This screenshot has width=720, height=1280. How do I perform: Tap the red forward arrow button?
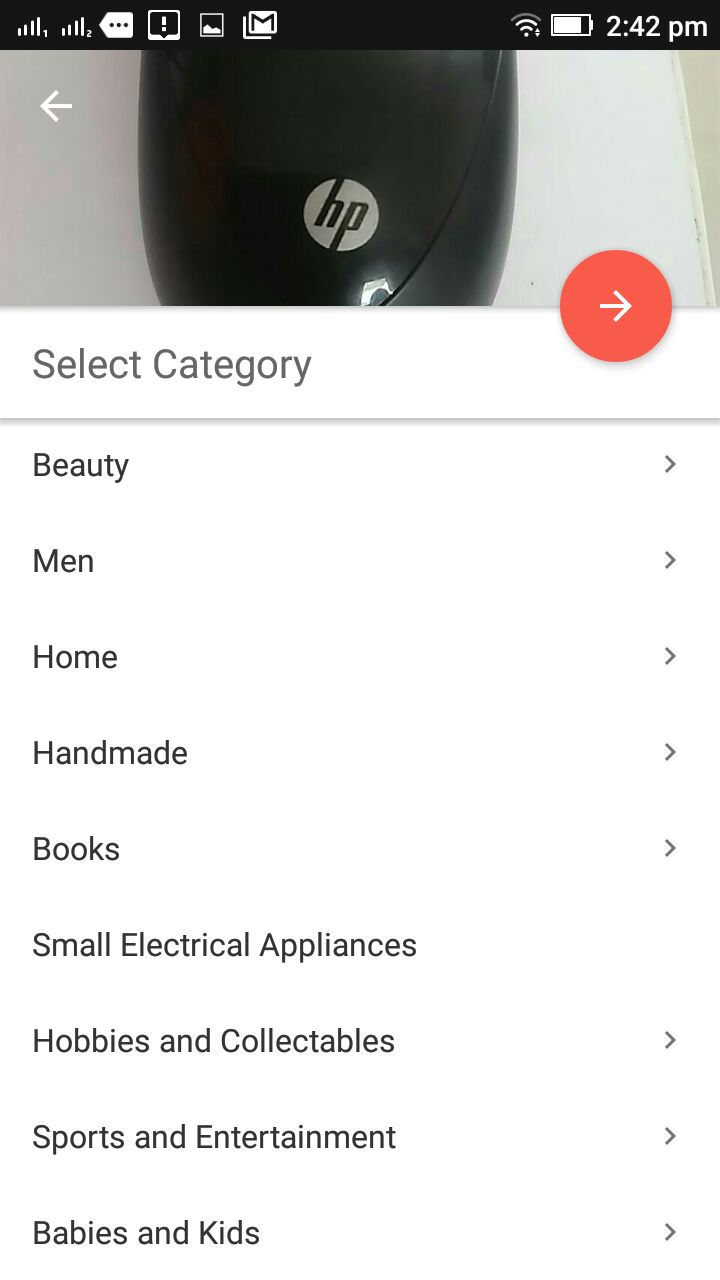tap(616, 306)
